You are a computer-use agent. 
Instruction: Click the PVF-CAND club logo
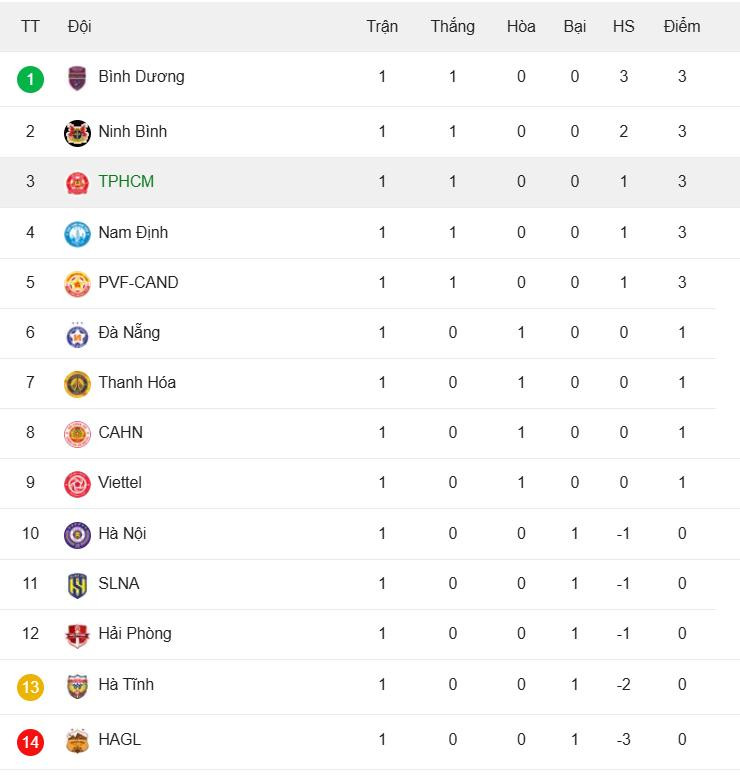click(76, 283)
